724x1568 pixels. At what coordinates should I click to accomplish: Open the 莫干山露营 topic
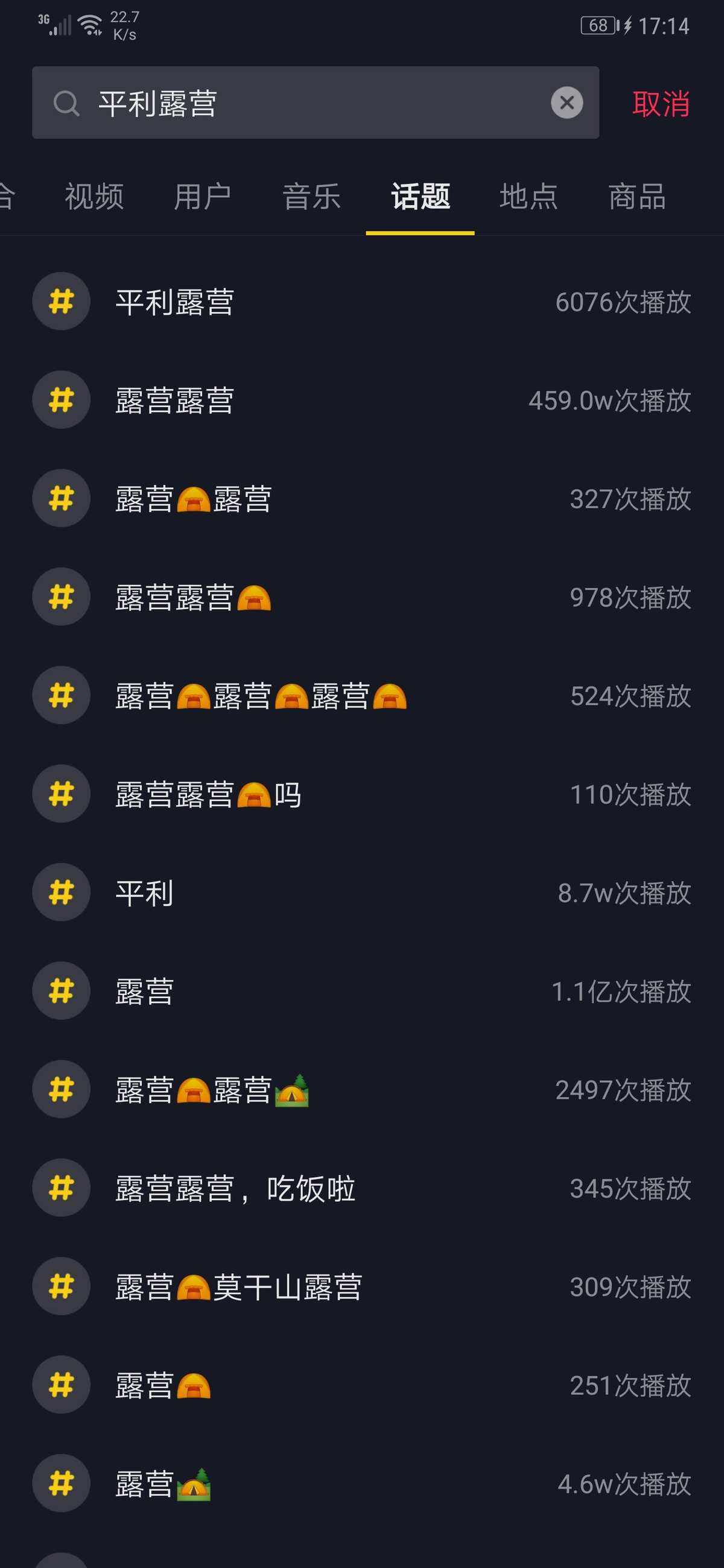click(361, 1288)
